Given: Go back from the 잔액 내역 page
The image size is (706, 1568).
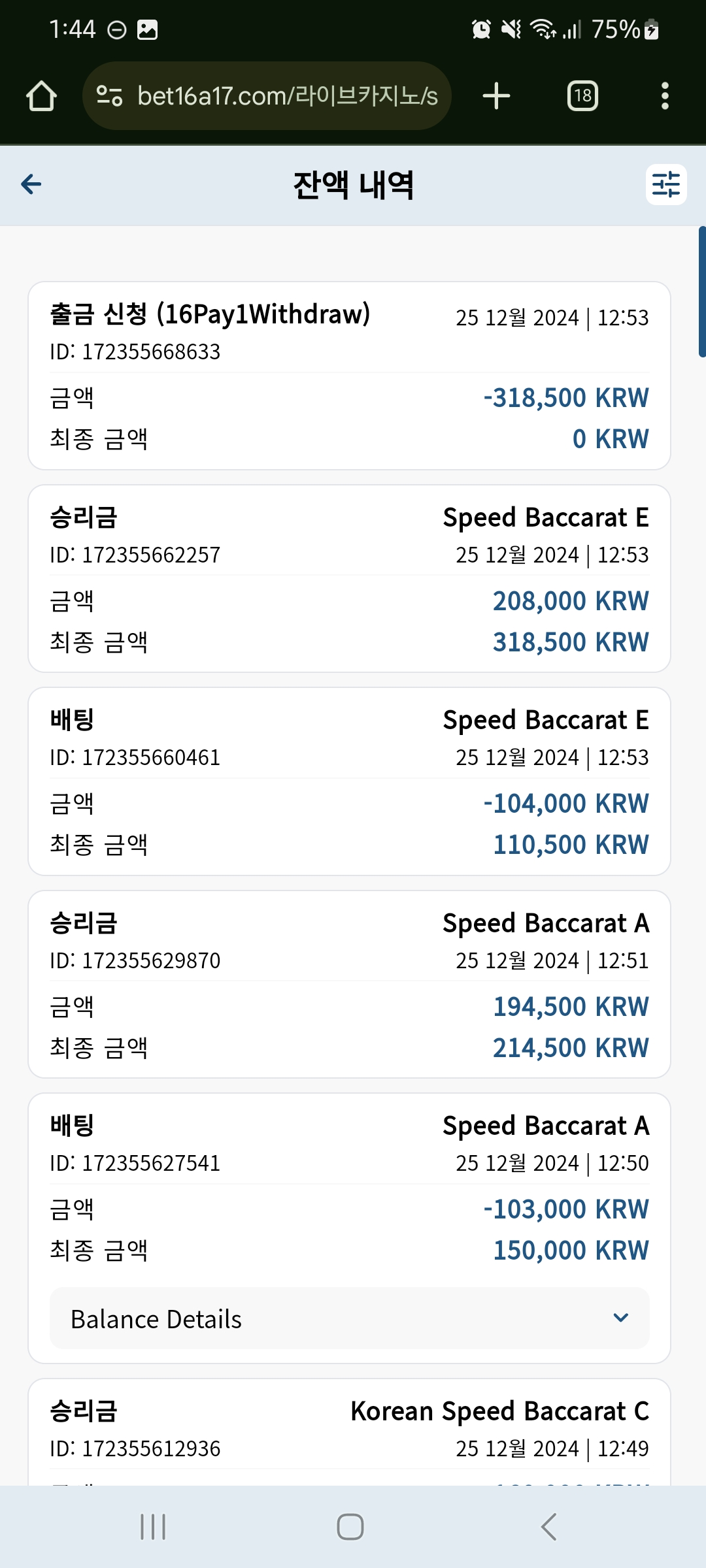Looking at the screenshot, I should [31, 184].
